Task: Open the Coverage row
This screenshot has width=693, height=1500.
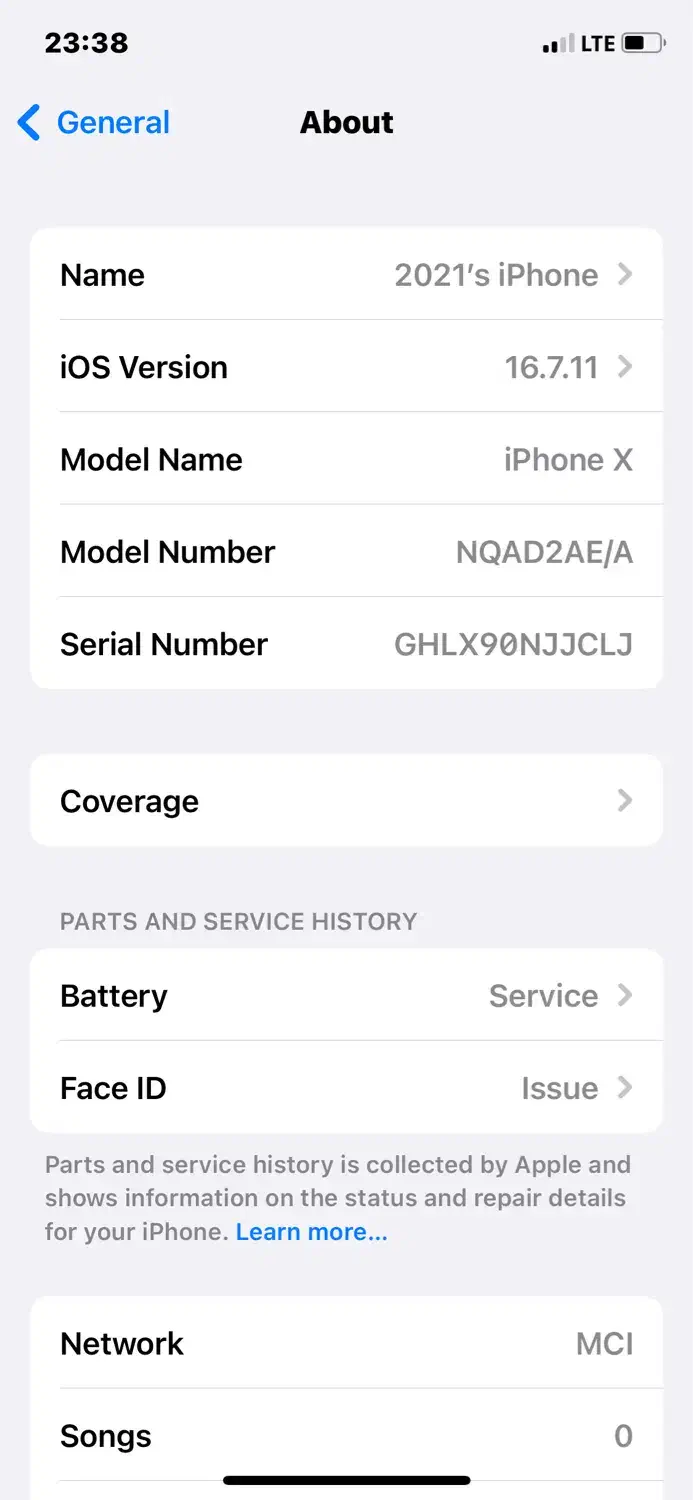Action: click(x=346, y=801)
